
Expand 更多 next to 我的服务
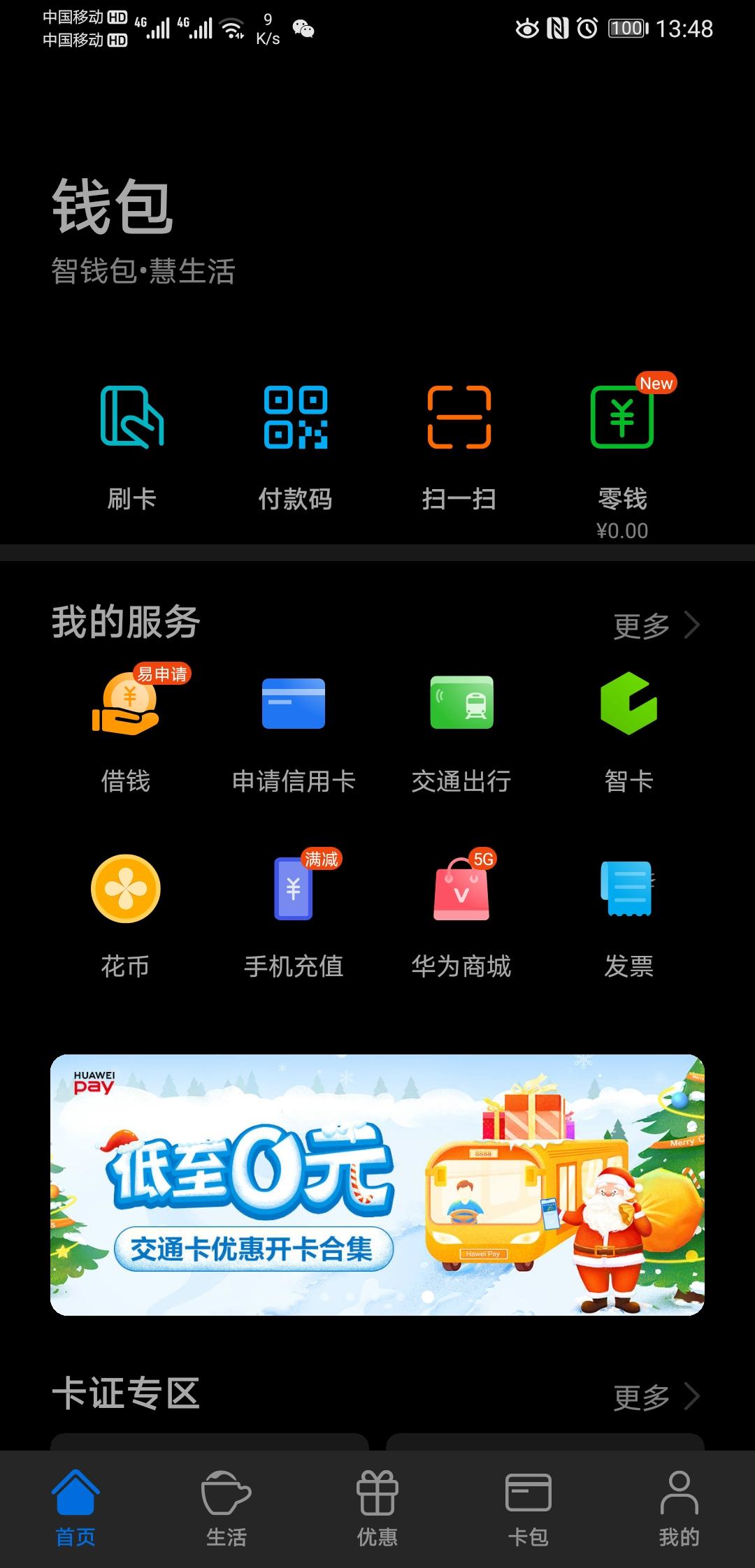click(x=656, y=625)
